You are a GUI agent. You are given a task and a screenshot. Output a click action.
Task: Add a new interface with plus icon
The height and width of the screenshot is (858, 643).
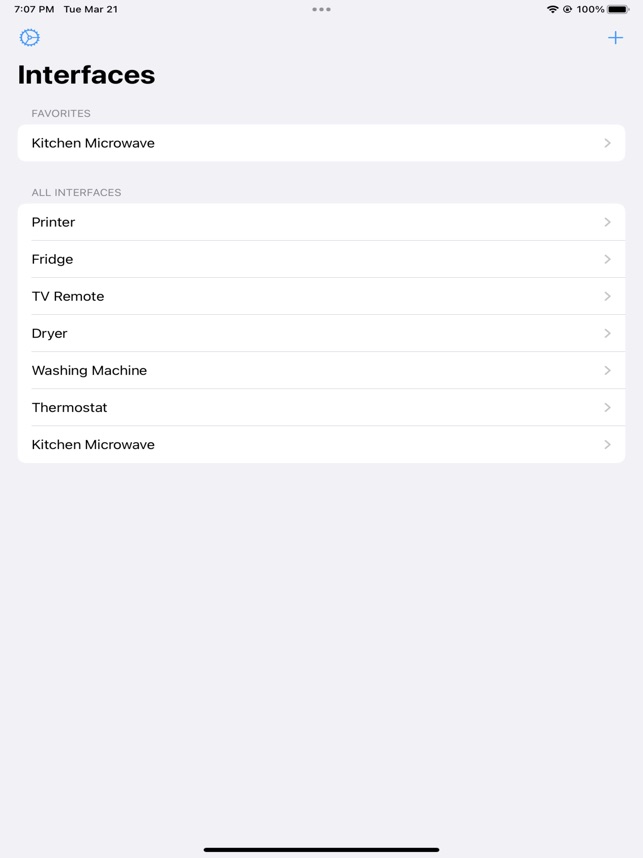point(615,38)
